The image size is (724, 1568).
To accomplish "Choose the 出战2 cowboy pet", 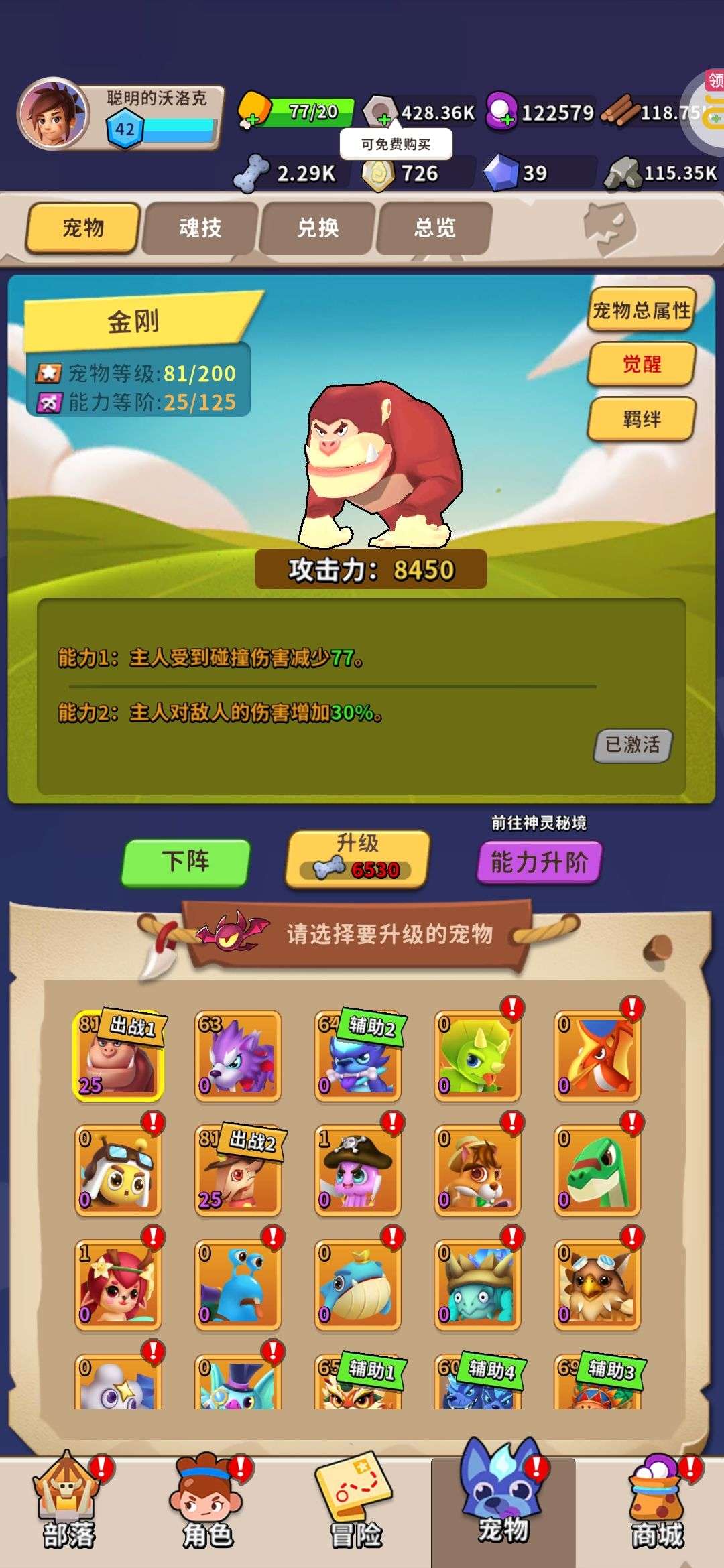I will click(x=238, y=1171).
